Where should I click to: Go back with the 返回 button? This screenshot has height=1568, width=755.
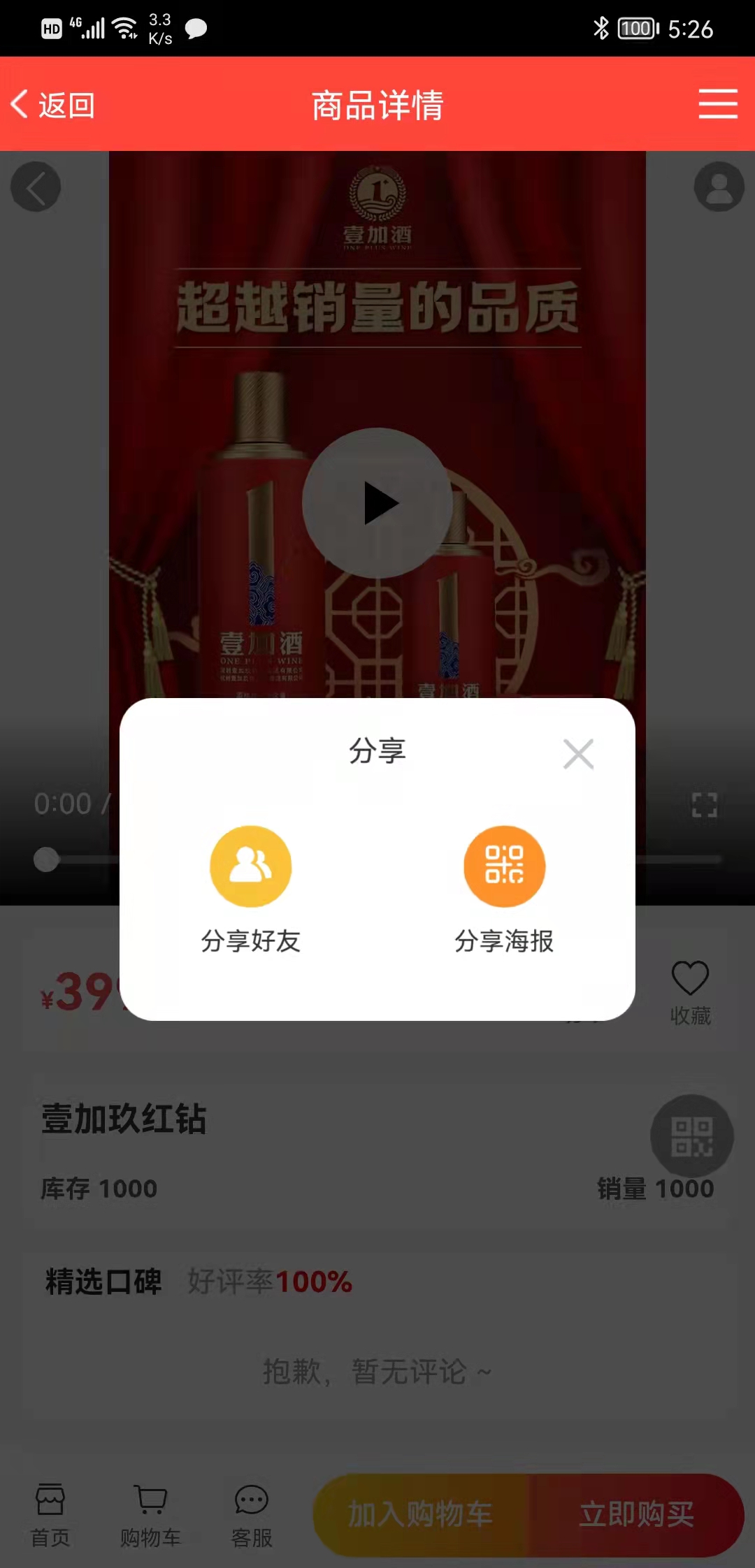click(x=53, y=105)
